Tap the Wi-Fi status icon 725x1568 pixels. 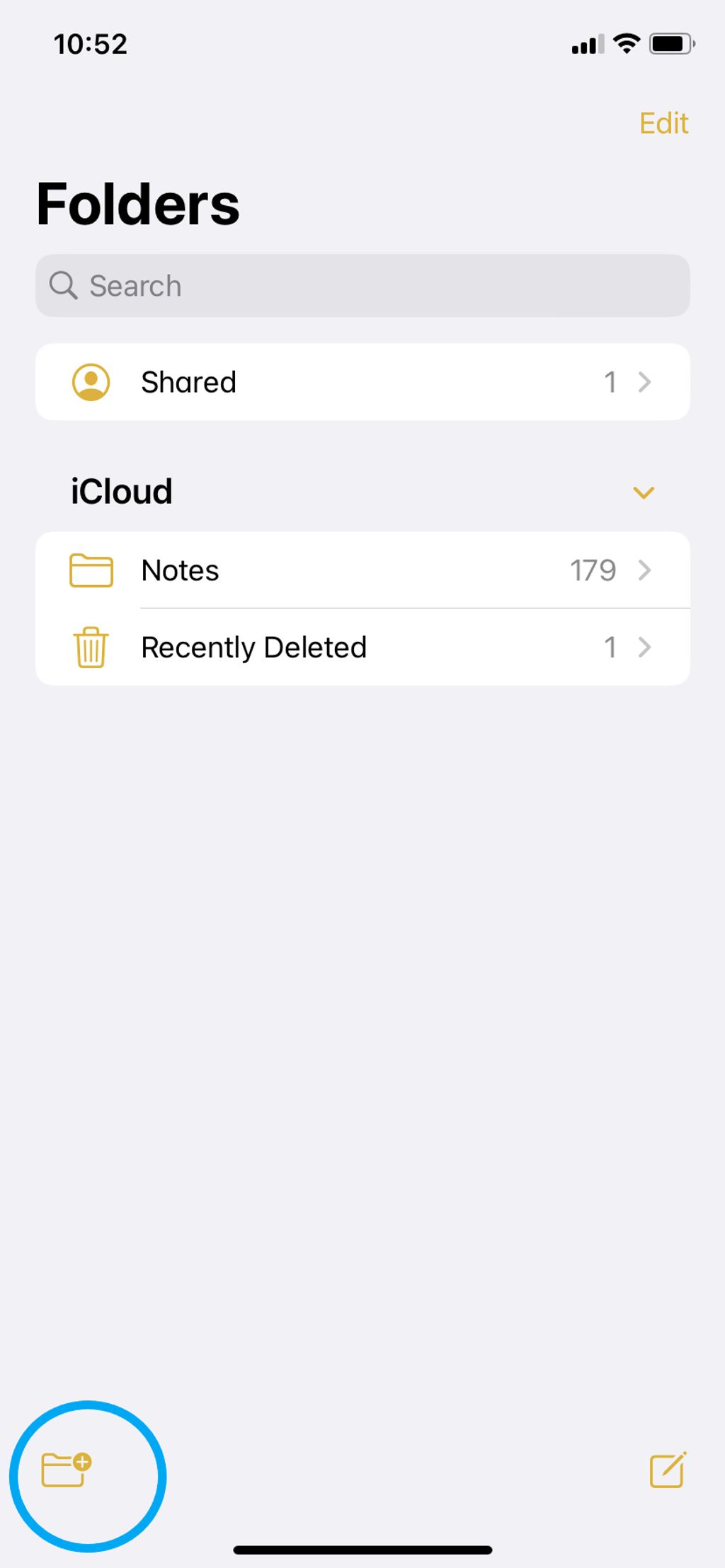(626, 44)
